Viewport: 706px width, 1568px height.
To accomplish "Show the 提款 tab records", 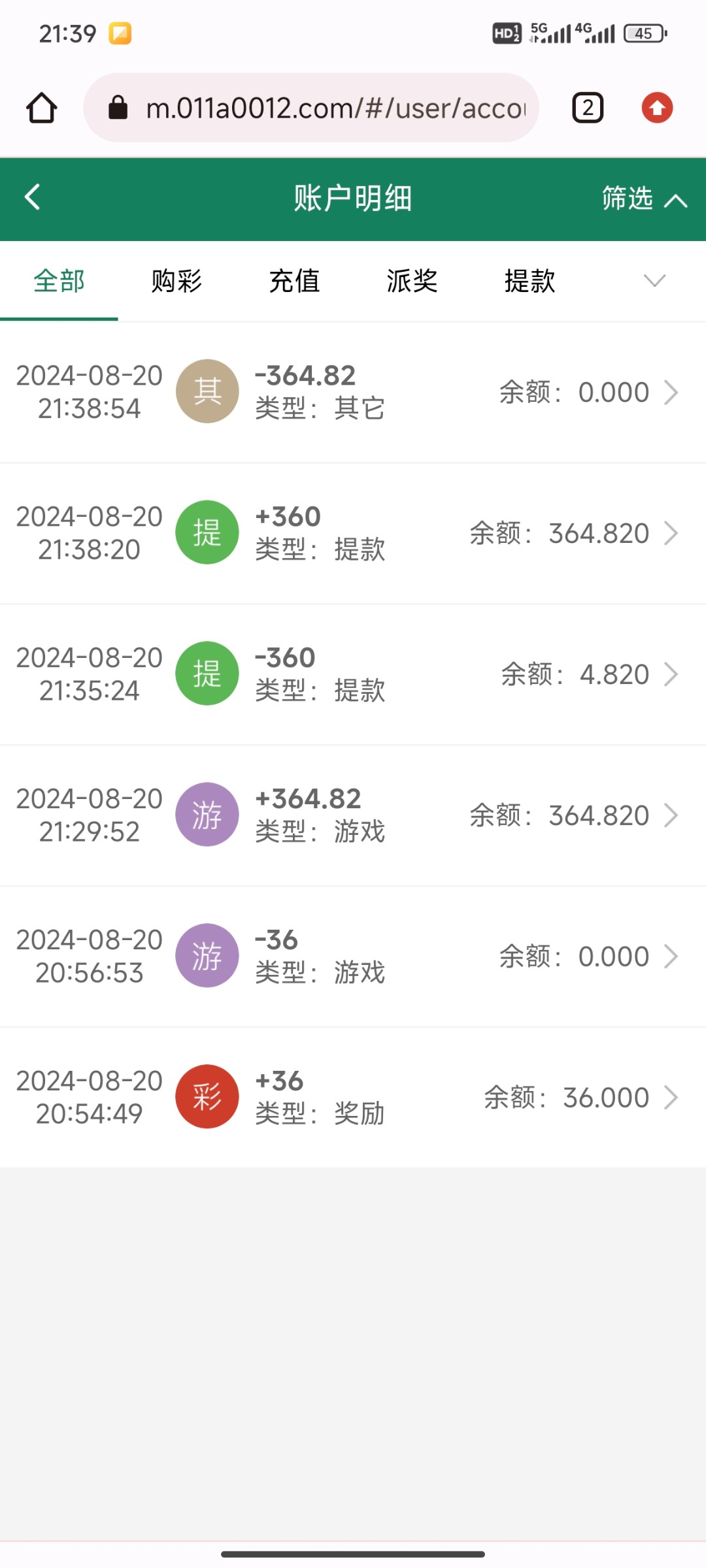I will tap(529, 281).
